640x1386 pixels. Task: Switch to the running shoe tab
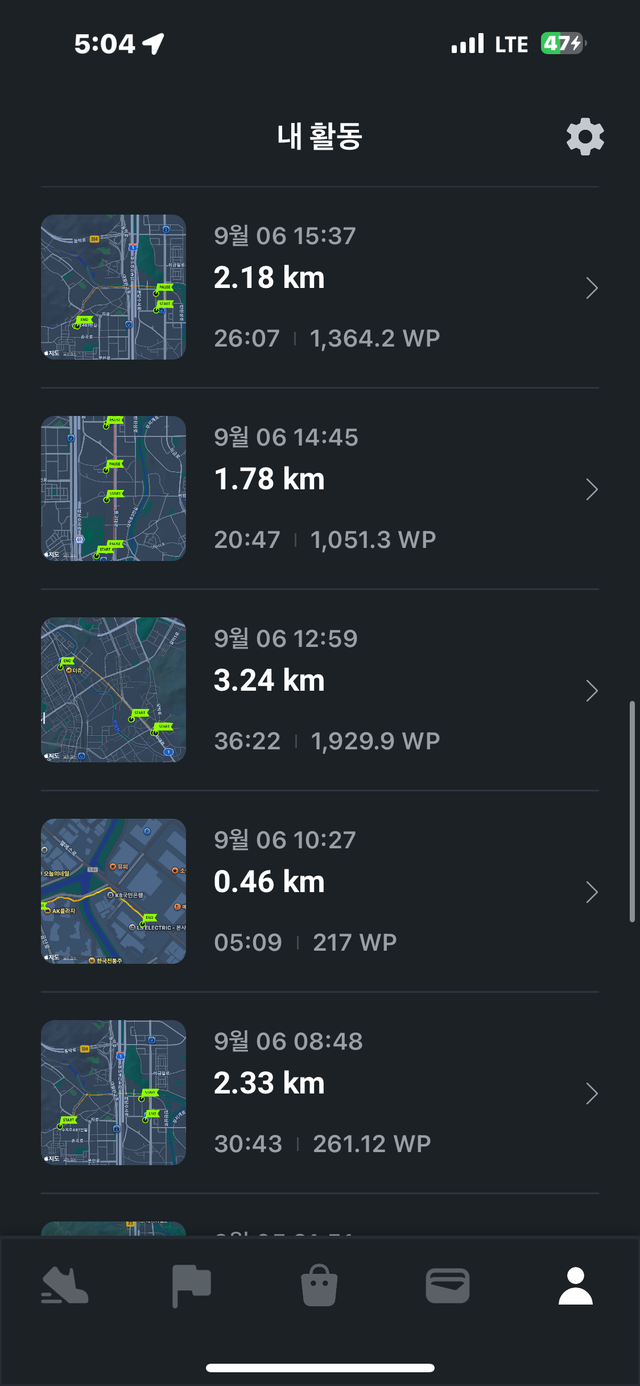pyautogui.click(x=65, y=1286)
